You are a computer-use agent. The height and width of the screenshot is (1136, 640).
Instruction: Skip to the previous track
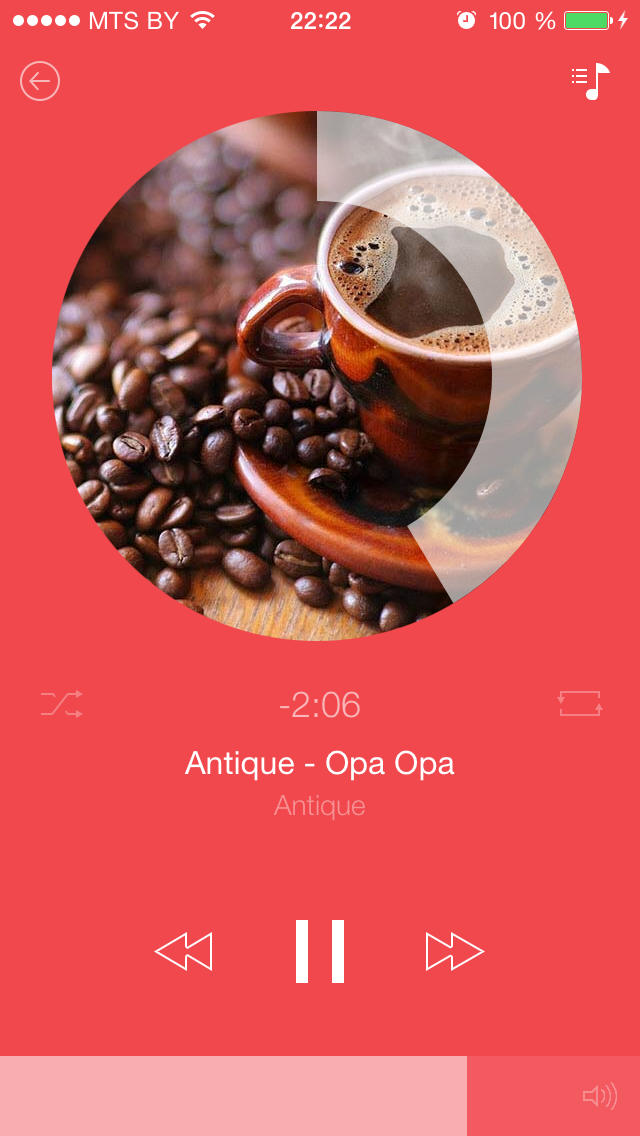[184, 951]
